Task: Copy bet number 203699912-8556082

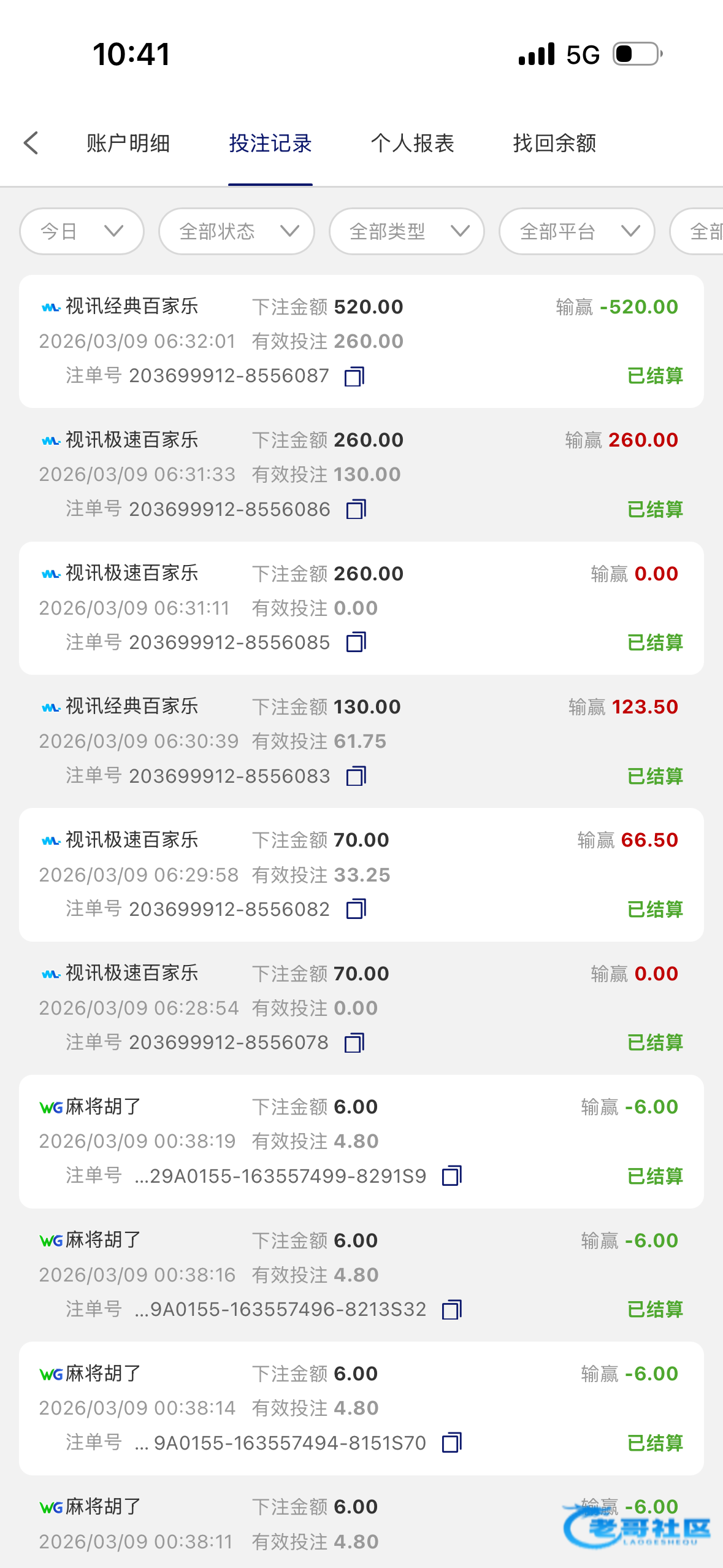Action: pos(356,909)
